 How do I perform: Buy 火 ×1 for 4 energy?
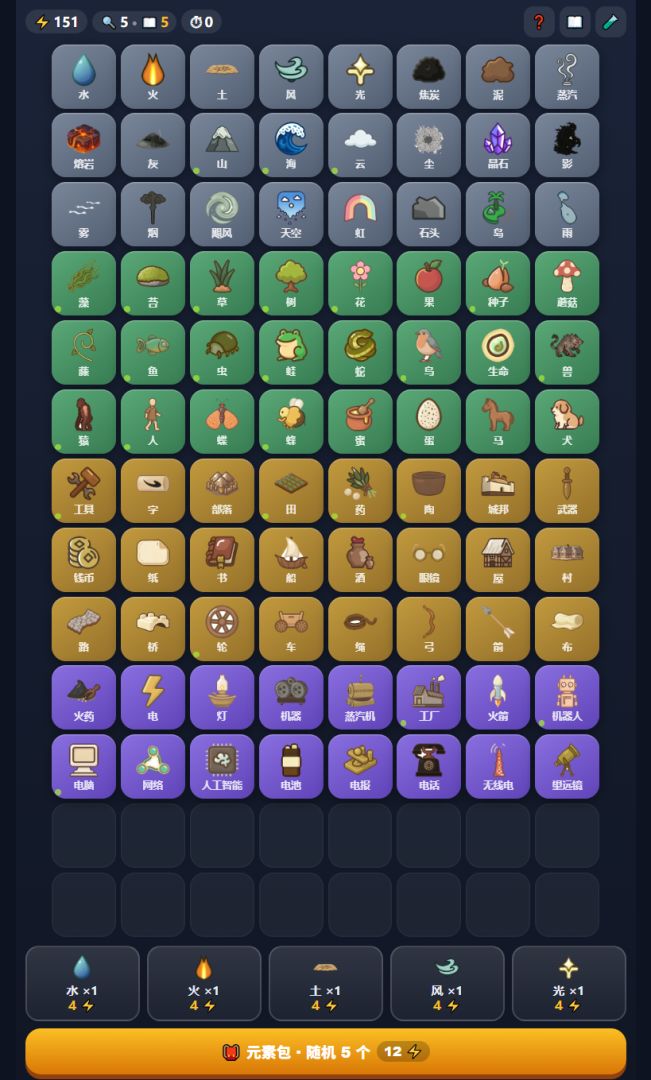tap(204, 983)
